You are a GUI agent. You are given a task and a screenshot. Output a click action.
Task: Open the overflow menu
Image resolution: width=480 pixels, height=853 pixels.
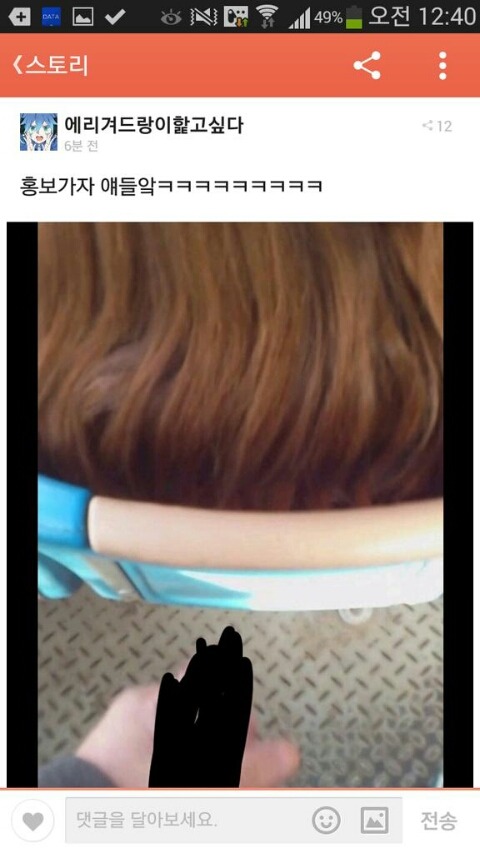click(442, 66)
